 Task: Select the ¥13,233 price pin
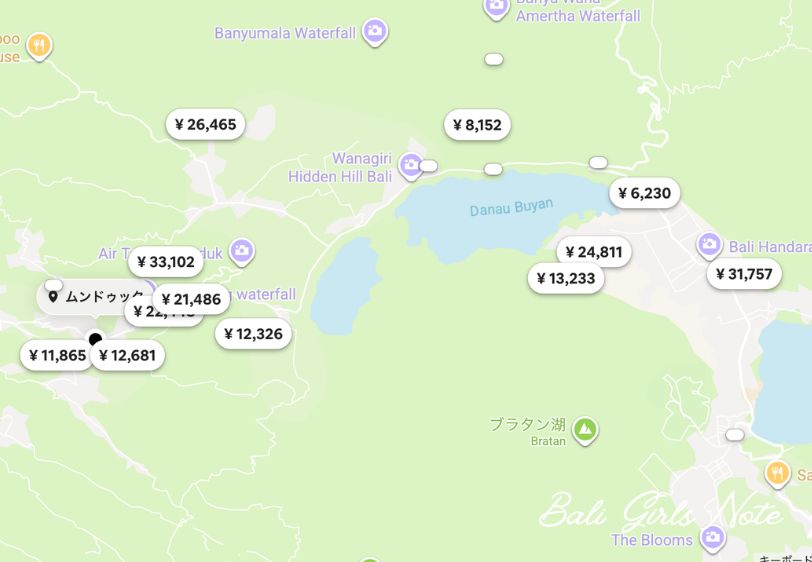coord(565,278)
